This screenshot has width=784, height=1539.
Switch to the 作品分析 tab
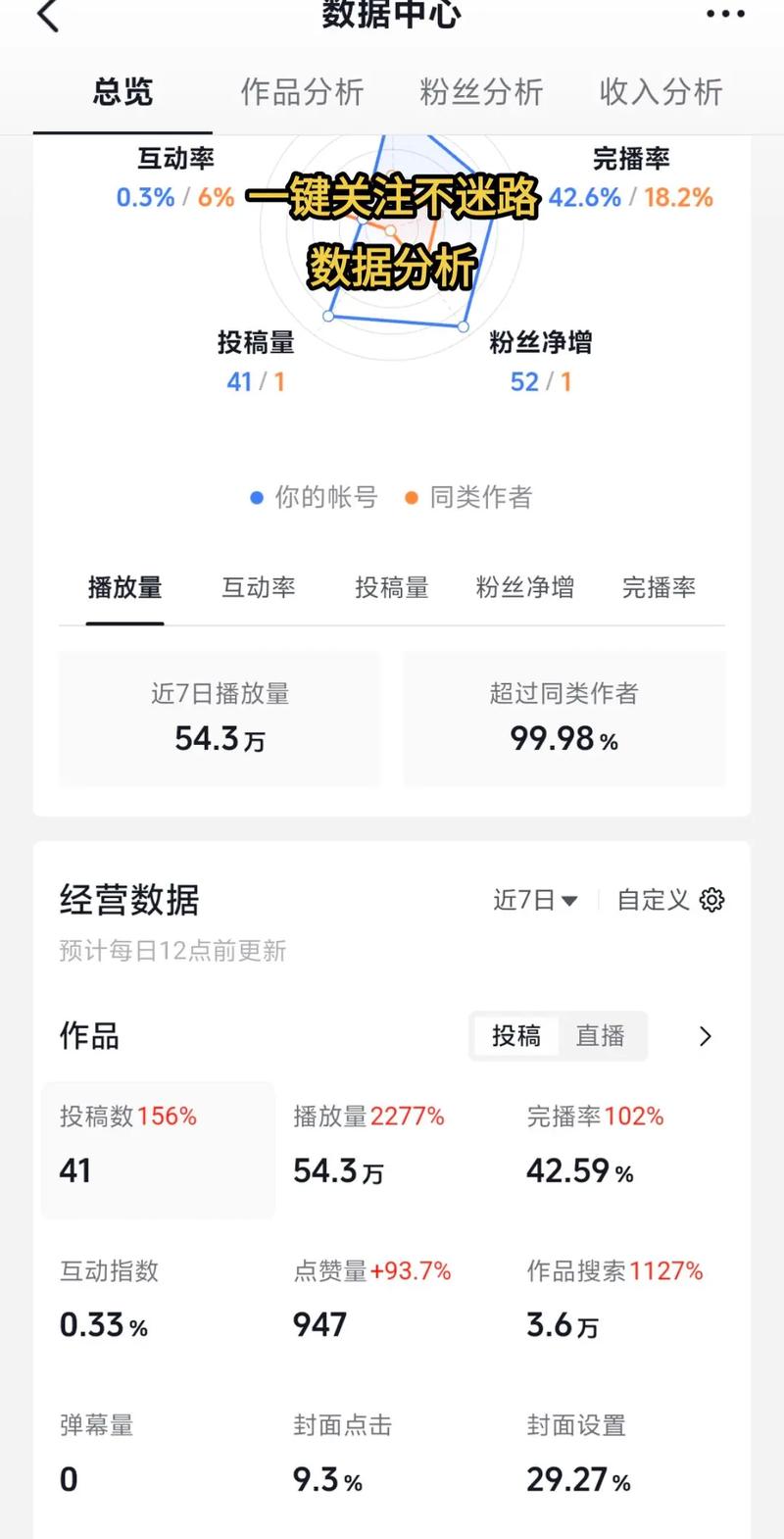click(302, 91)
